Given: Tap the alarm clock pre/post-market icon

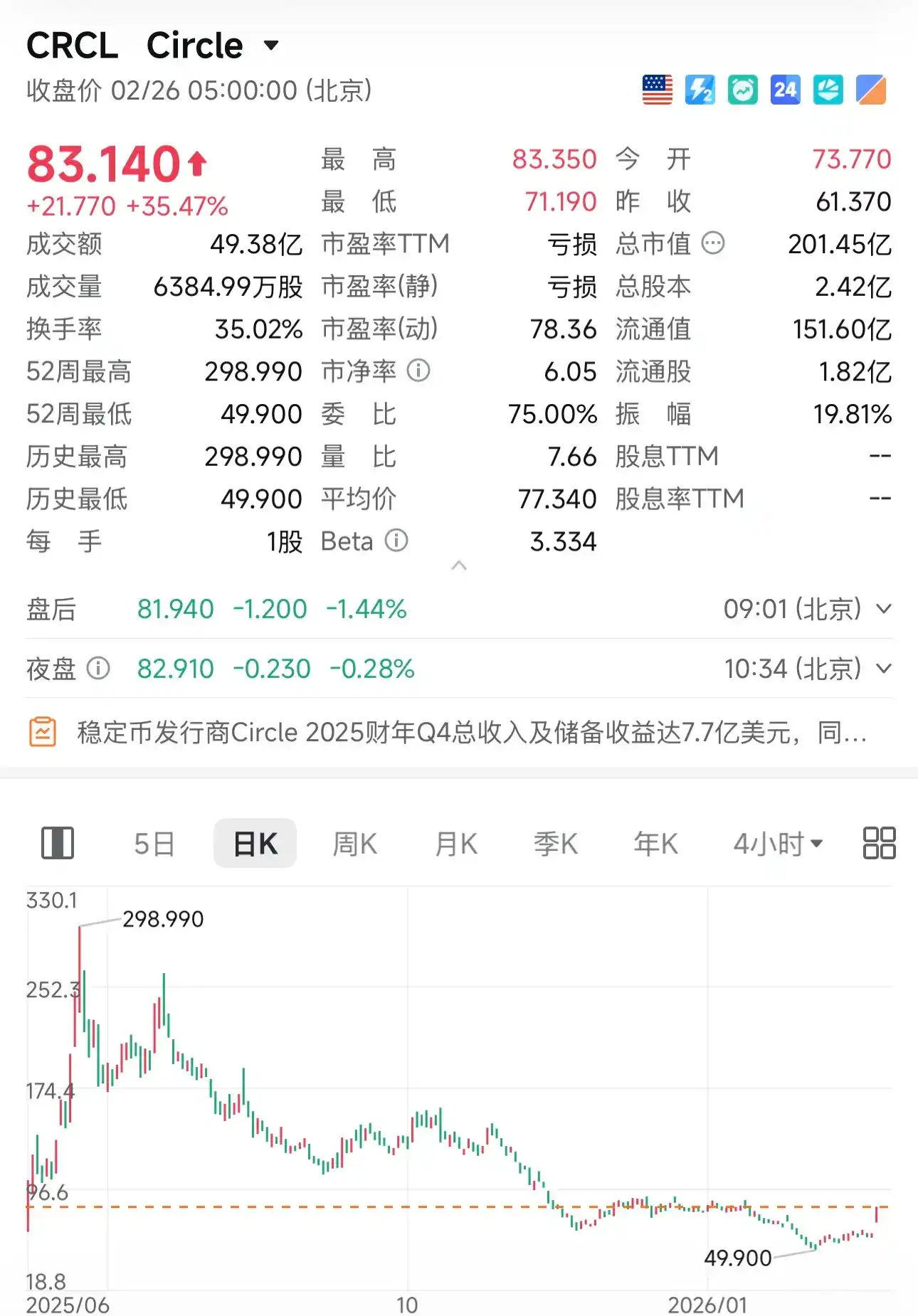Looking at the screenshot, I should tap(742, 90).
